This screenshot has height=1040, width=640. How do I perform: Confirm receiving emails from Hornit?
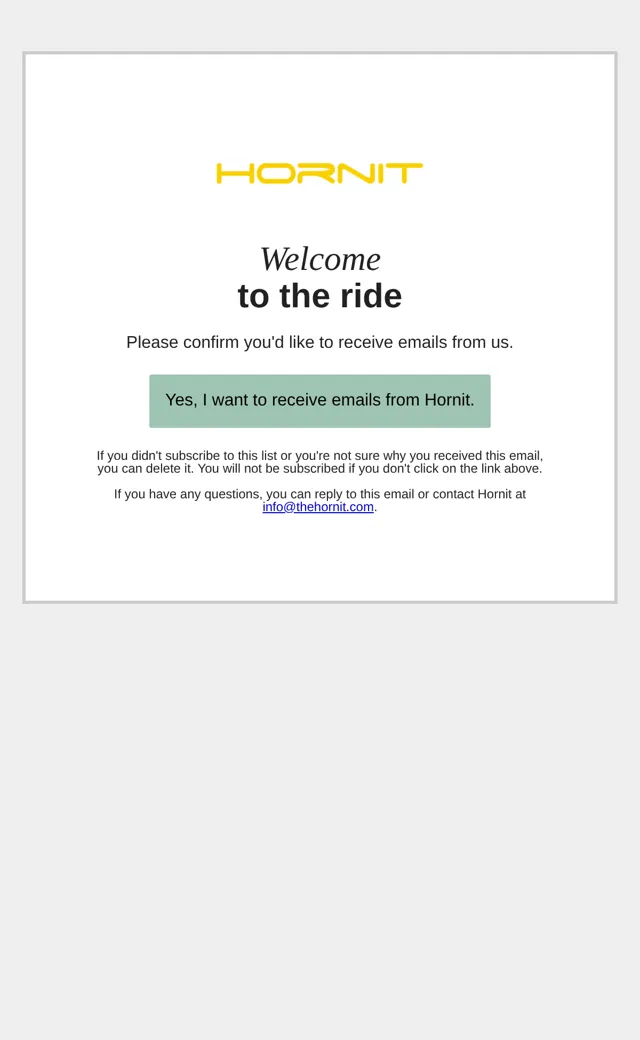pyautogui.click(x=320, y=401)
